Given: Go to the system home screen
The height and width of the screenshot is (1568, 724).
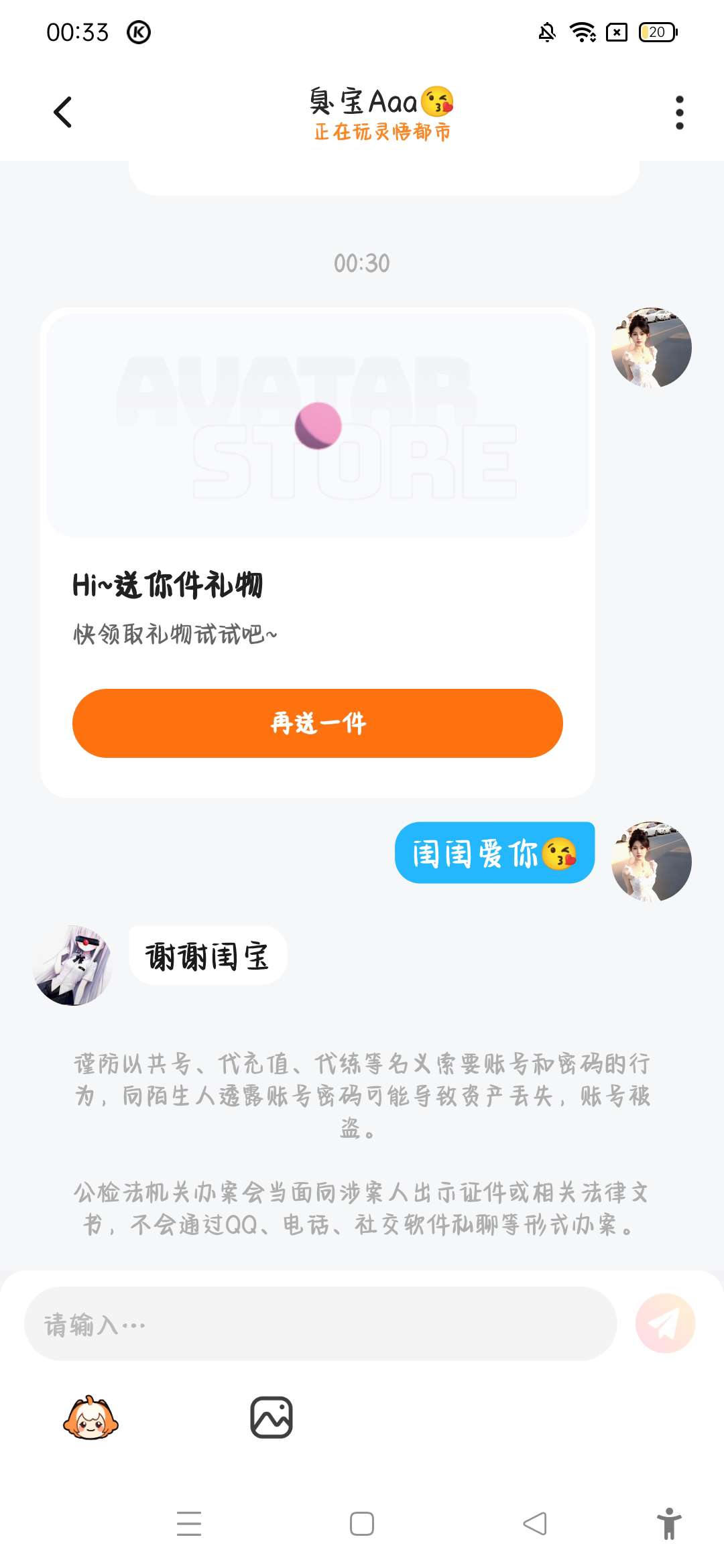Looking at the screenshot, I should point(362,1524).
